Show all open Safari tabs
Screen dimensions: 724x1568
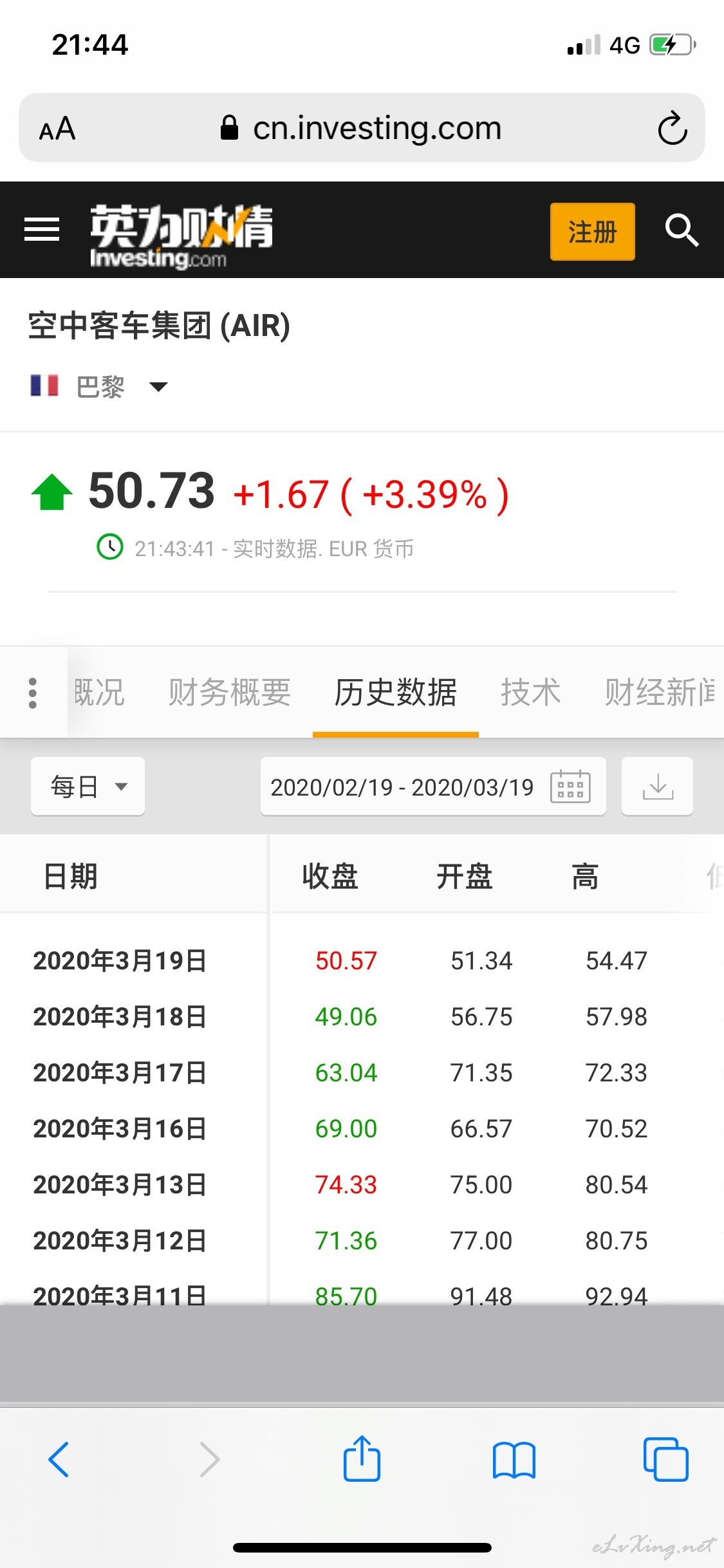(x=666, y=1459)
